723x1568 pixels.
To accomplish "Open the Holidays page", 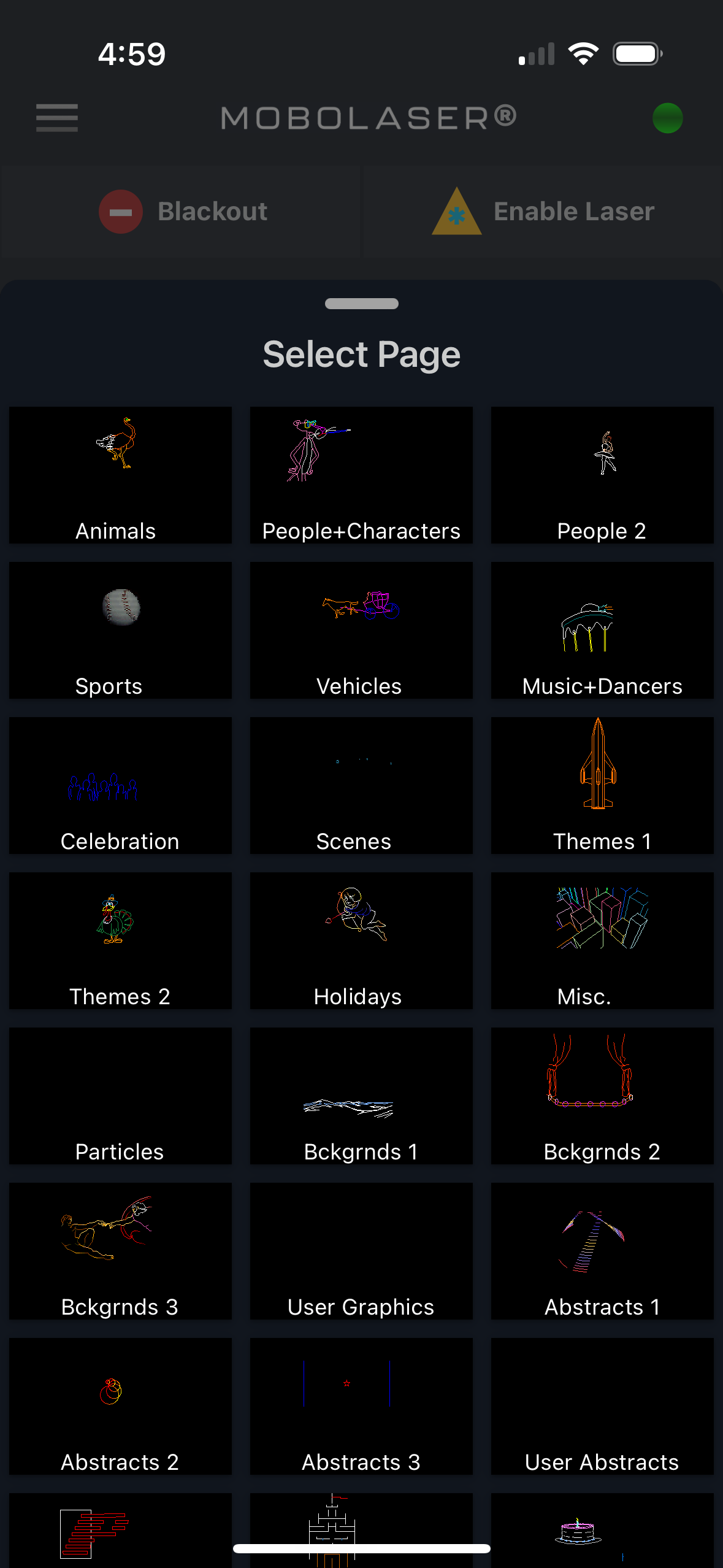I will tap(361, 940).
